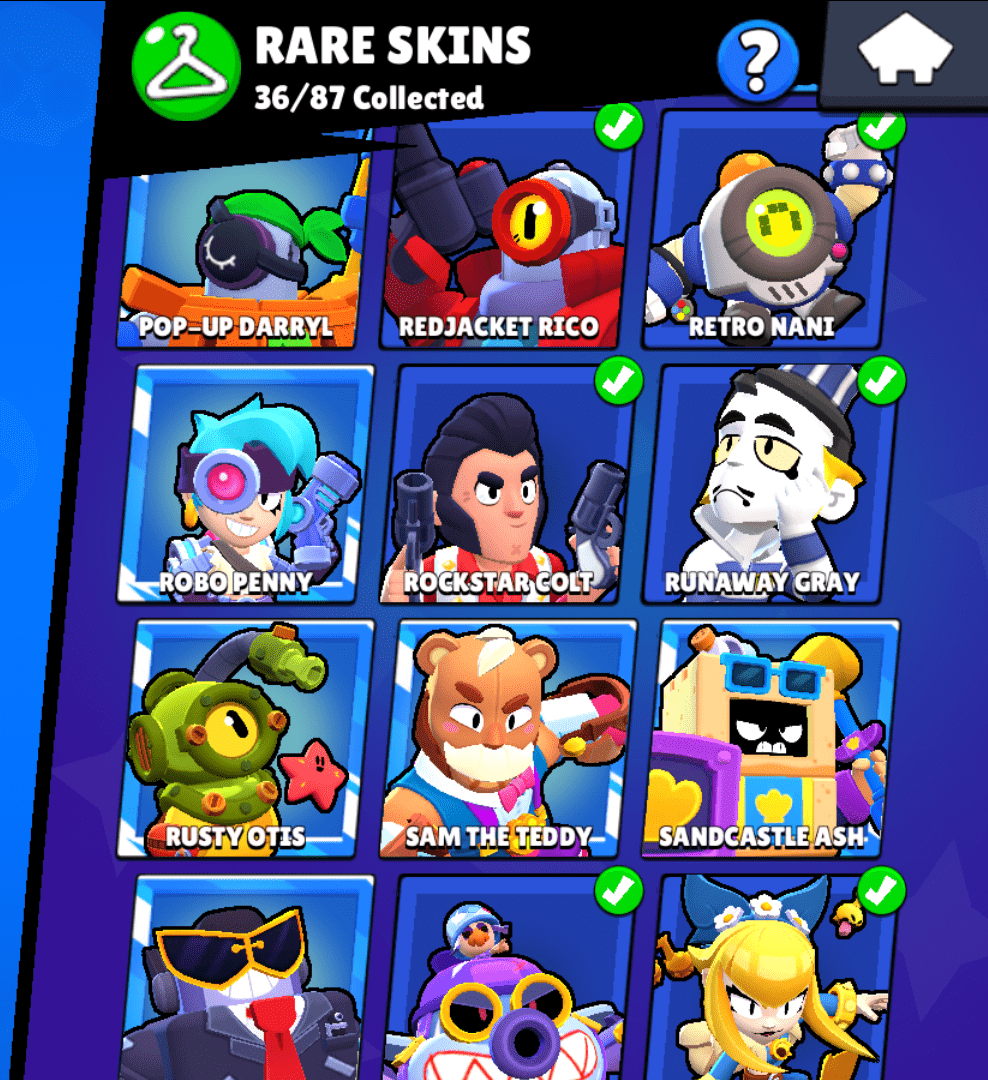View the Rockstar Colt skin
This screenshot has height=1080, width=988.
[x=508, y=485]
